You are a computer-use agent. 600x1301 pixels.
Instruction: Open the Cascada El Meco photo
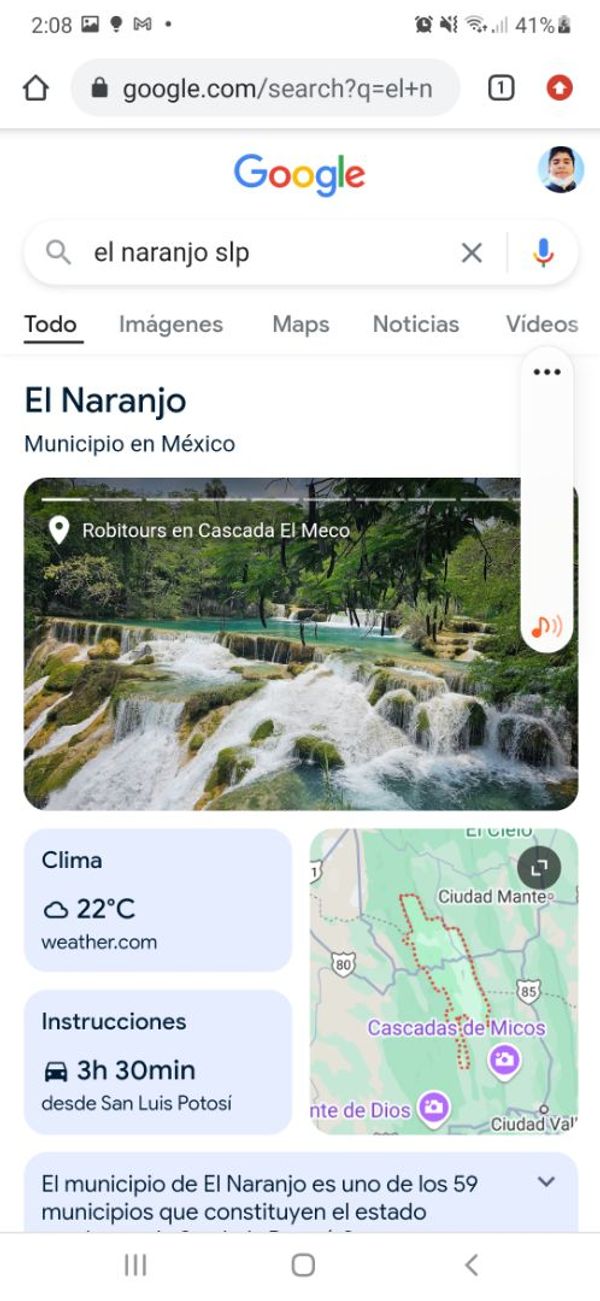click(270, 660)
